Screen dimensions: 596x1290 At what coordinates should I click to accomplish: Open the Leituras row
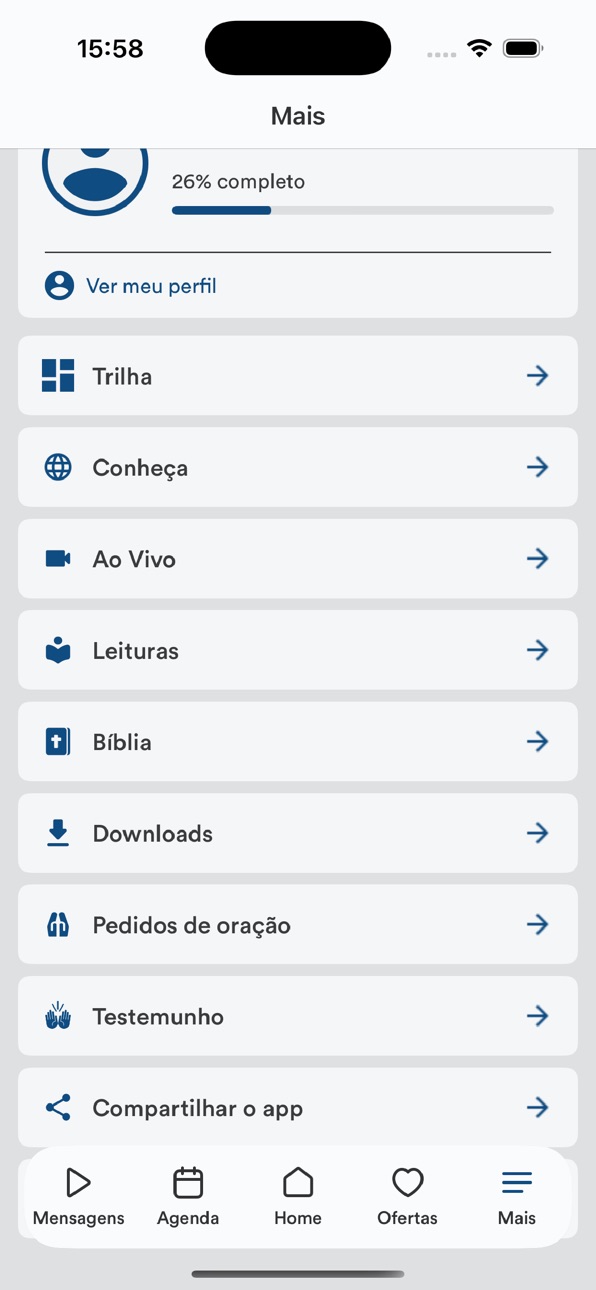[298, 650]
